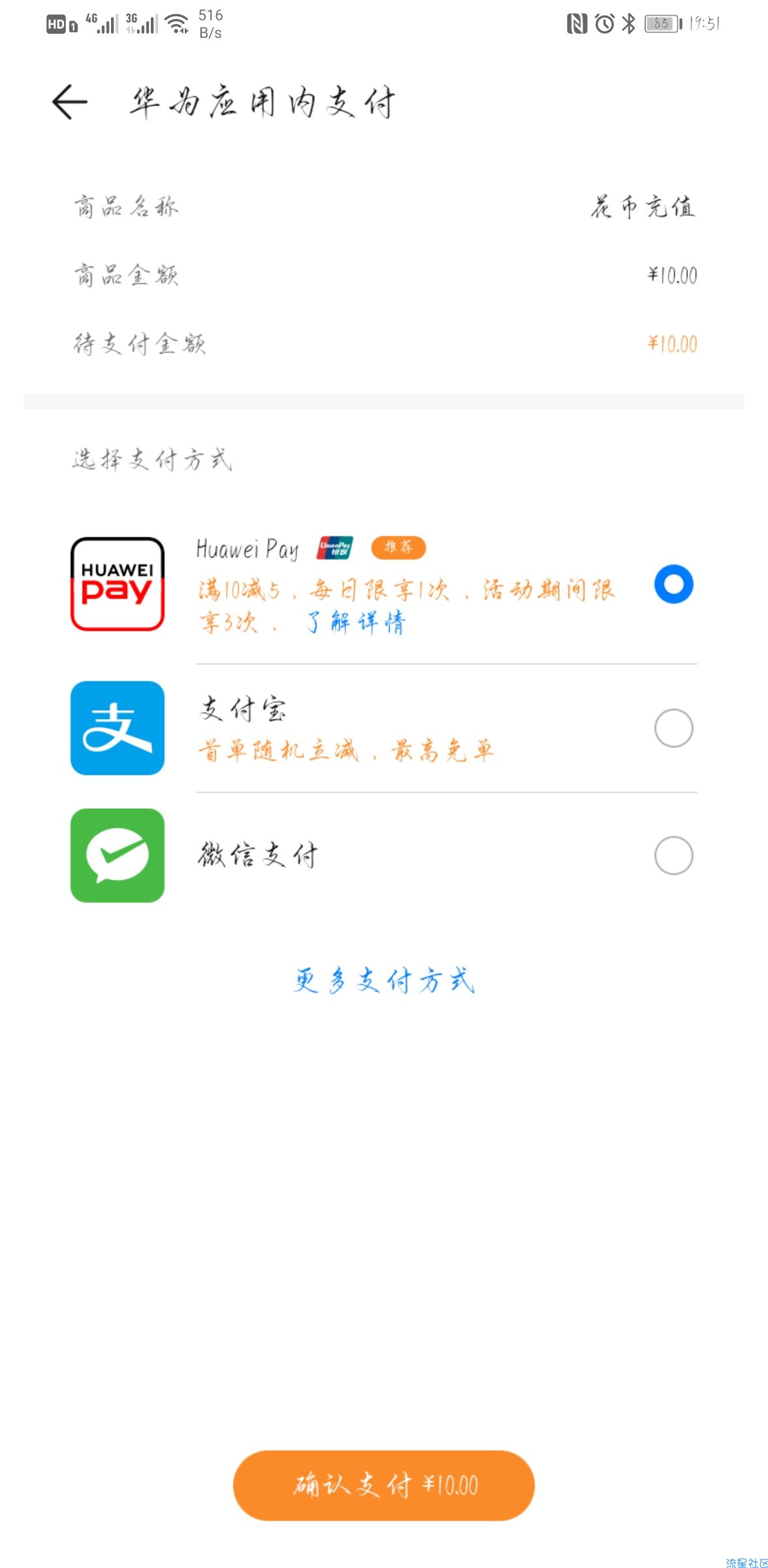Select Huawei Pay radio button
This screenshot has width=768, height=1568.
[673, 584]
